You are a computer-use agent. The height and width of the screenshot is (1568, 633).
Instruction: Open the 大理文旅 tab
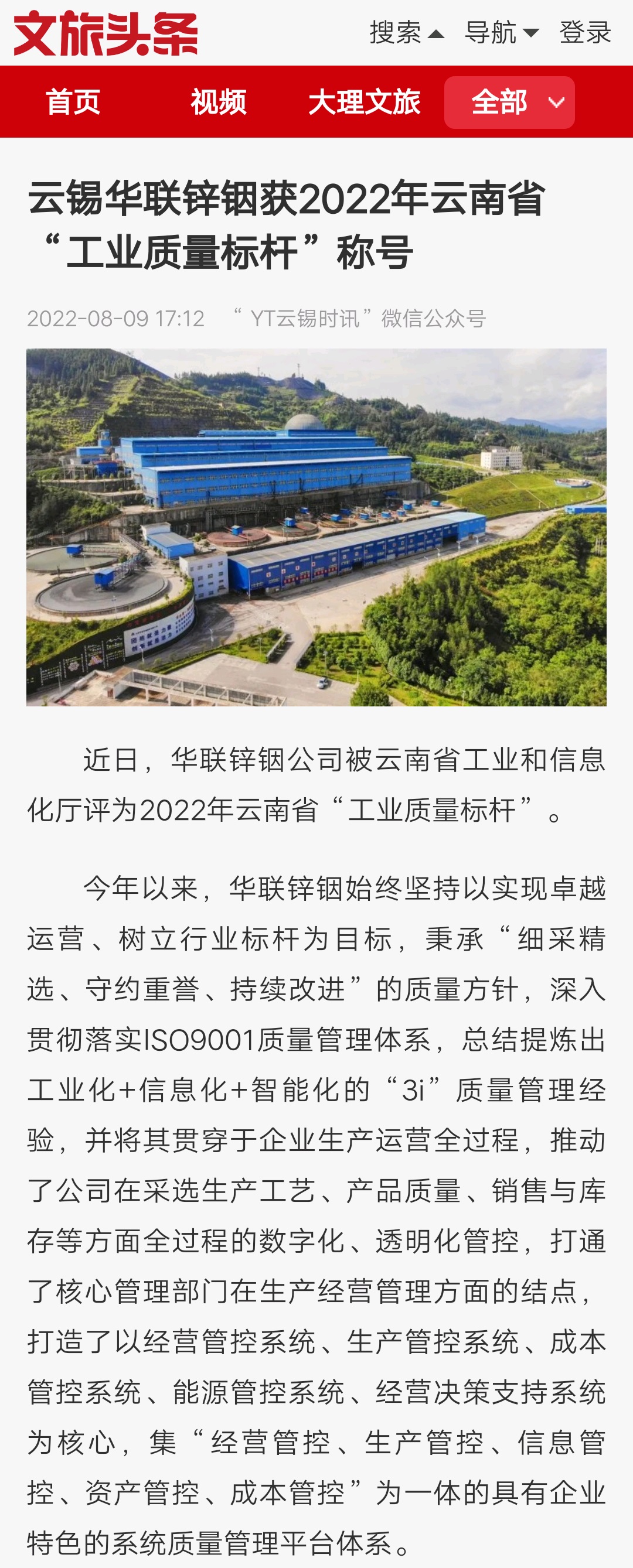364,102
